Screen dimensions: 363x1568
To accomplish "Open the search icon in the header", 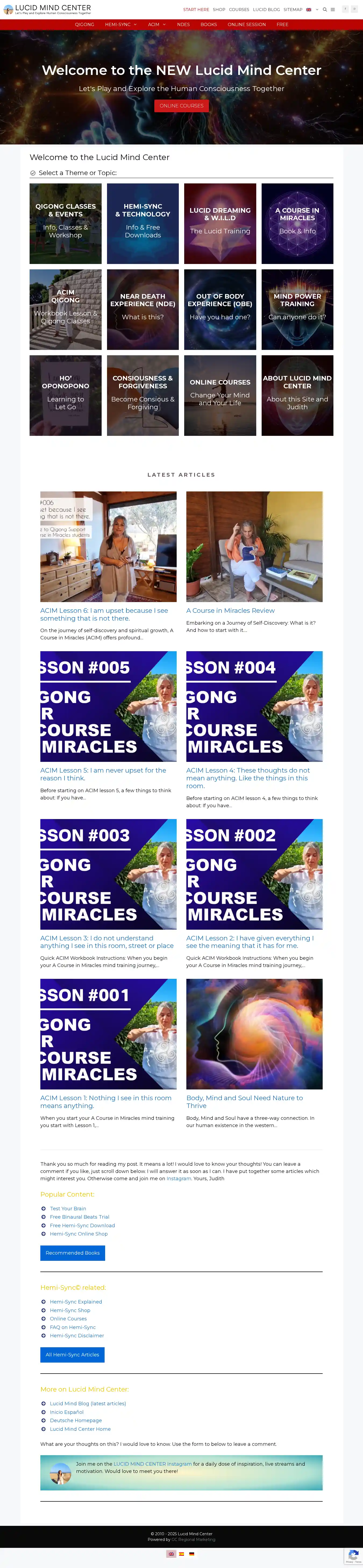I will [x=325, y=10].
